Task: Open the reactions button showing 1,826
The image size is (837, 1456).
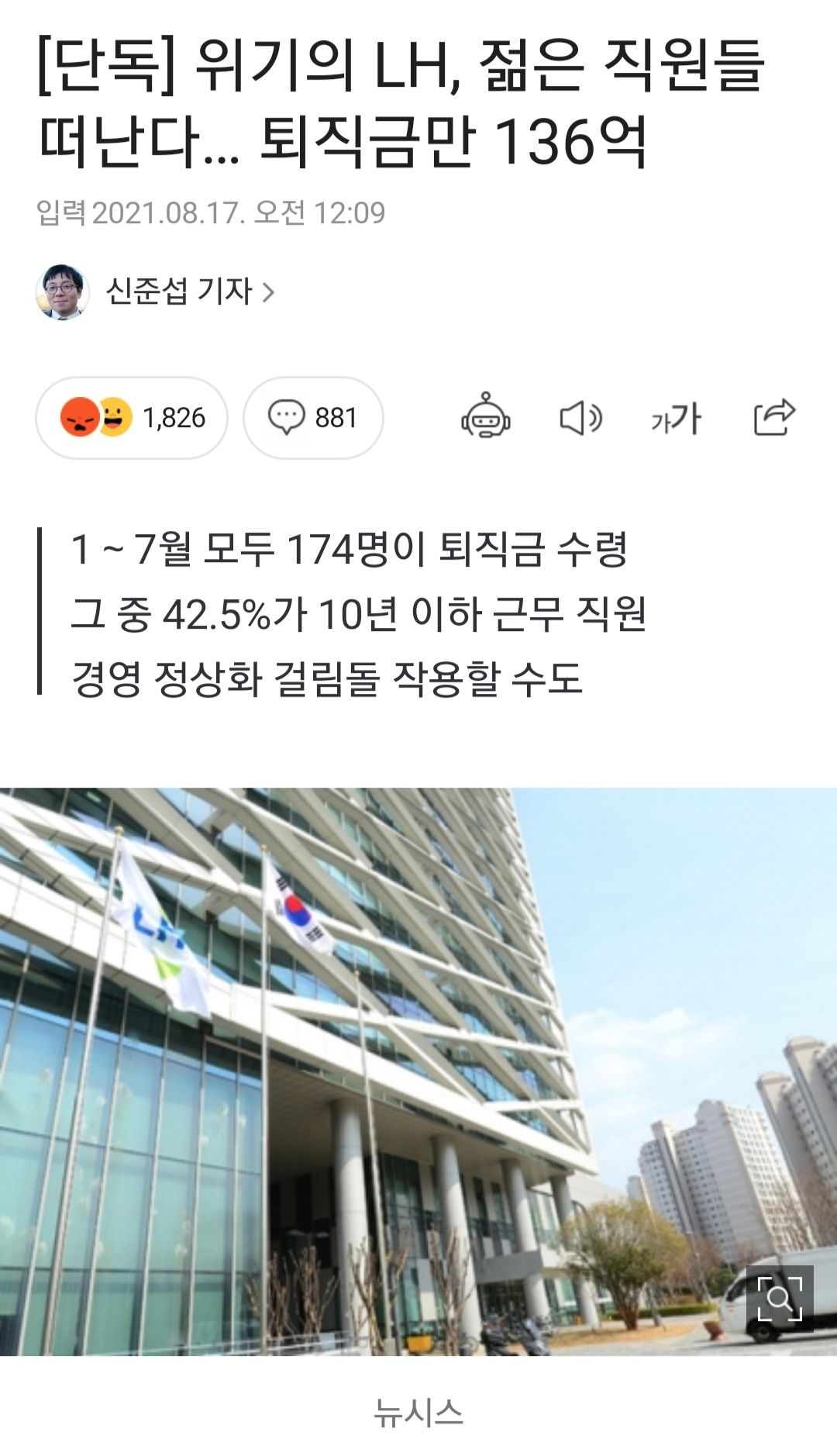Action: (x=132, y=418)
